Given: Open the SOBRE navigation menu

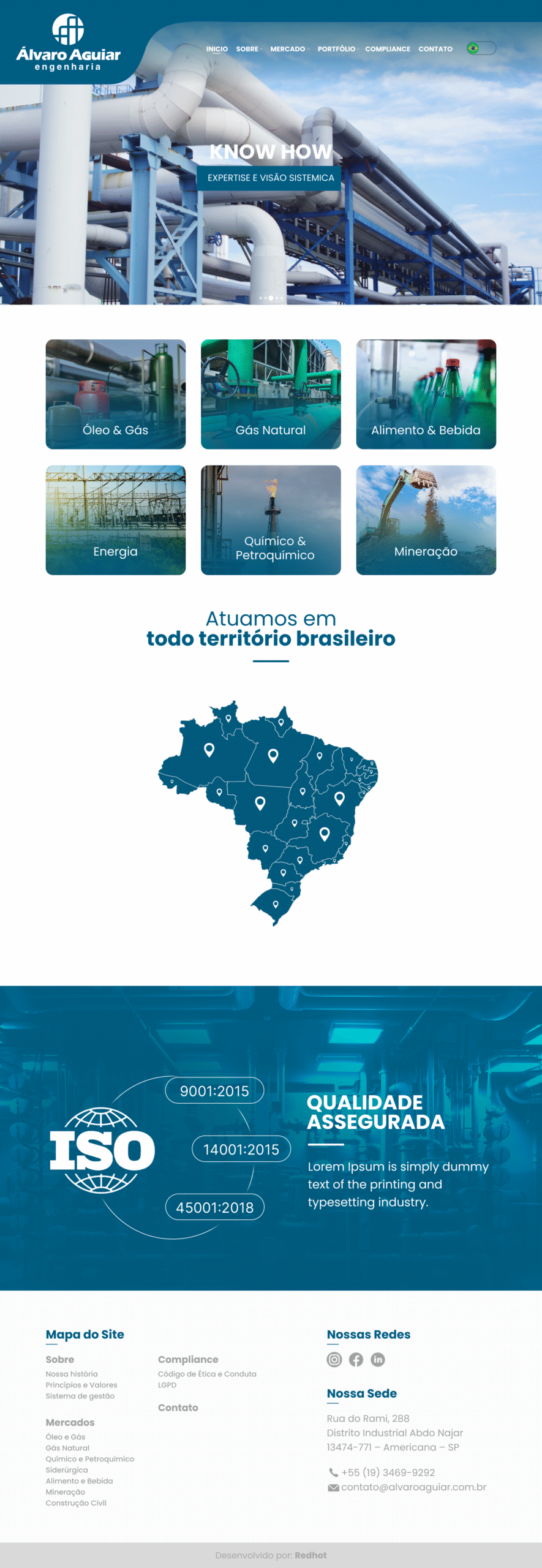Looking at the screenshot, I should 247,49.
